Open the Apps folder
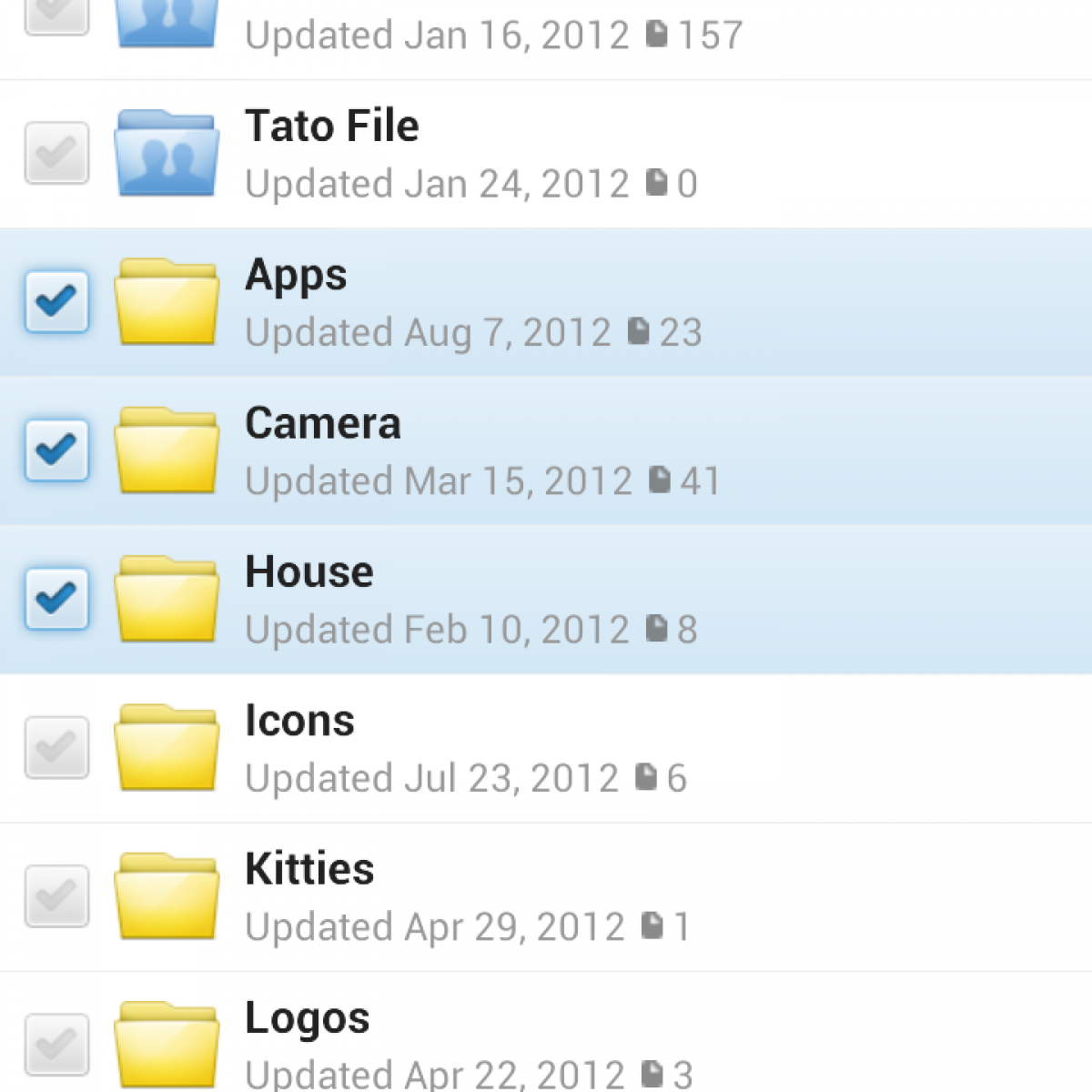Viewport: 1092px width, 1092px height. pos(296,275)
